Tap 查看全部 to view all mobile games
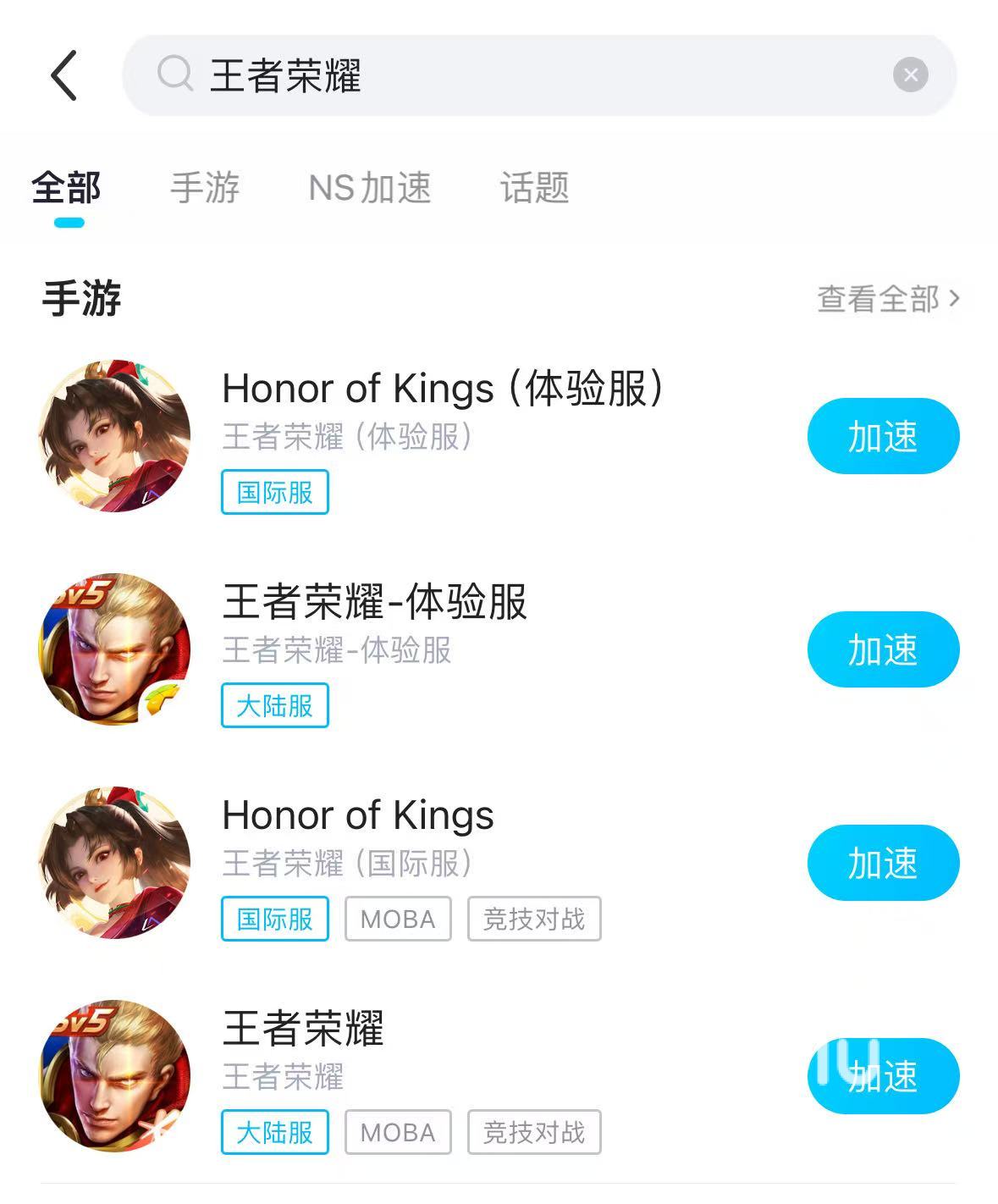 (887, 299)
